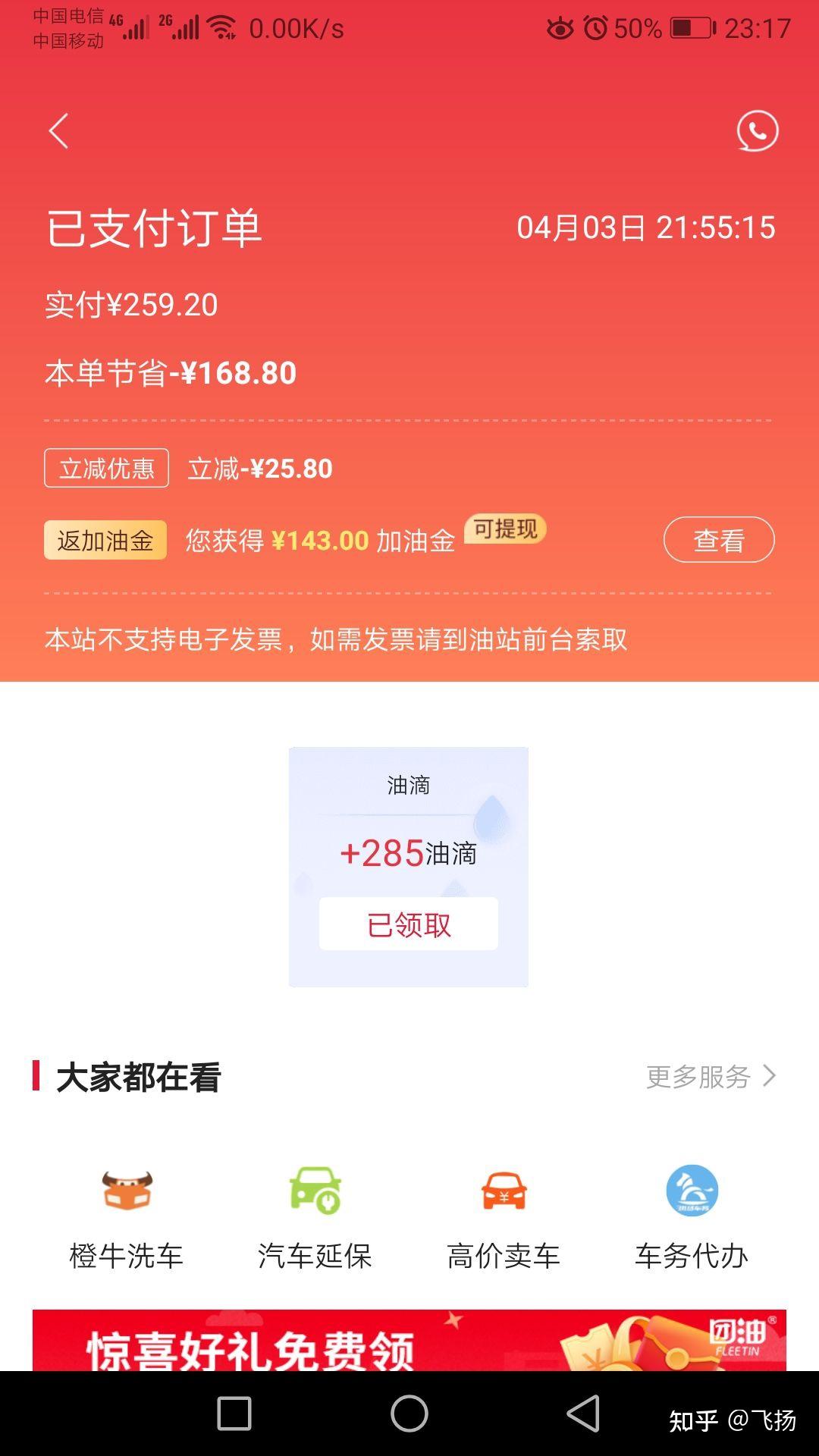Go back using the top-left arrow
819x1456 pixels.
tap(59, 131)
